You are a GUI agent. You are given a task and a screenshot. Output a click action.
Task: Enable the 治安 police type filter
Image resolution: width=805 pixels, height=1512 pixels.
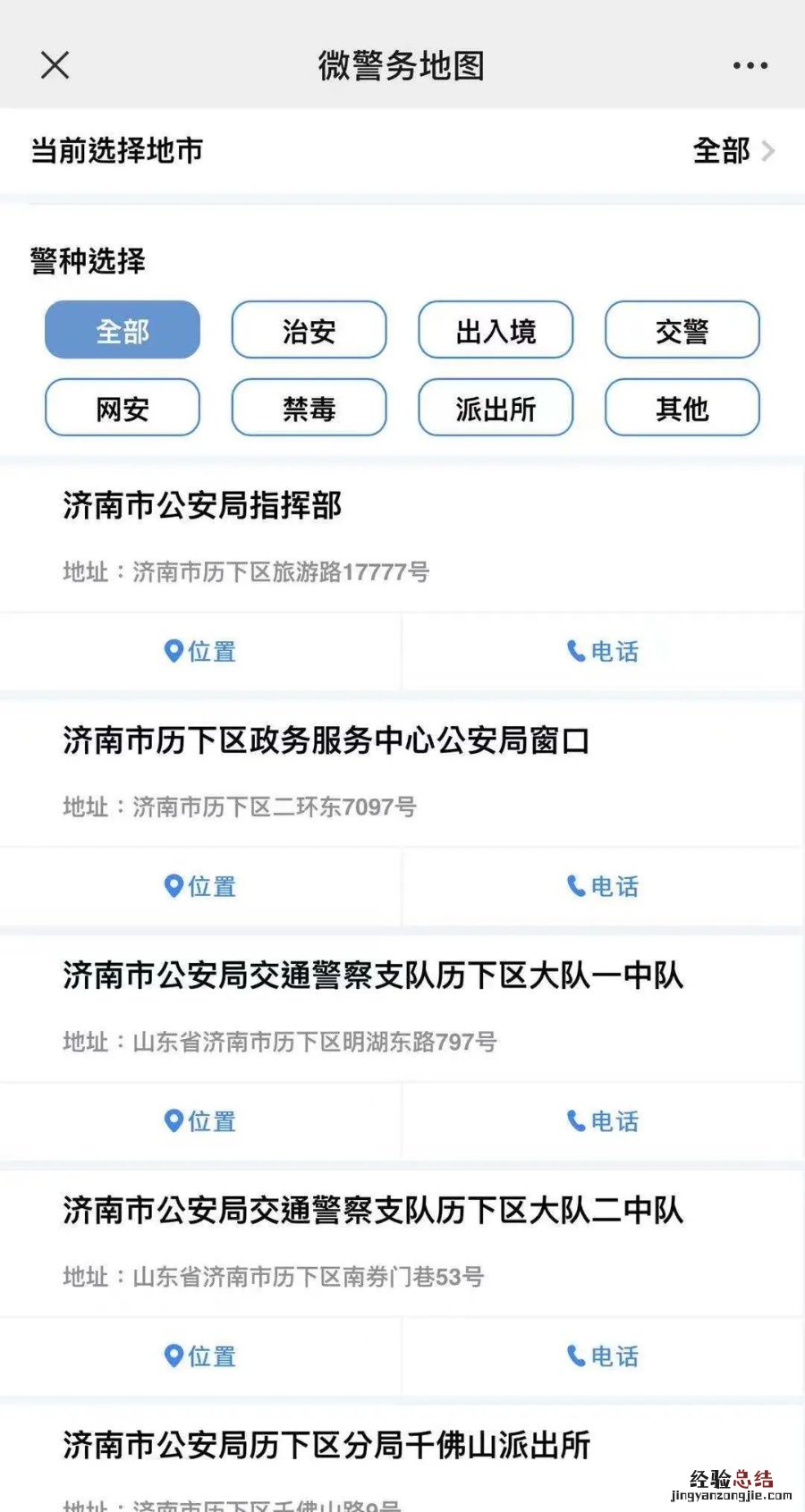coord(309,330)
